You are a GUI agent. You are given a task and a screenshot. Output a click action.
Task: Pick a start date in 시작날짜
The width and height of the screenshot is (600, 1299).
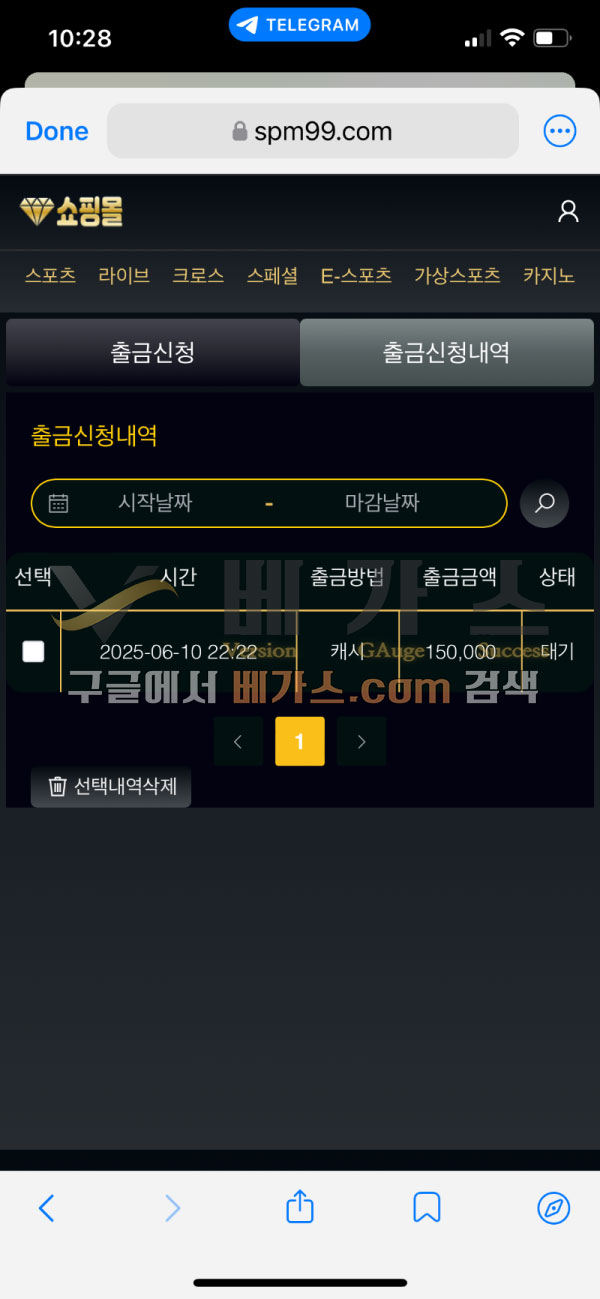coord(155,503)
